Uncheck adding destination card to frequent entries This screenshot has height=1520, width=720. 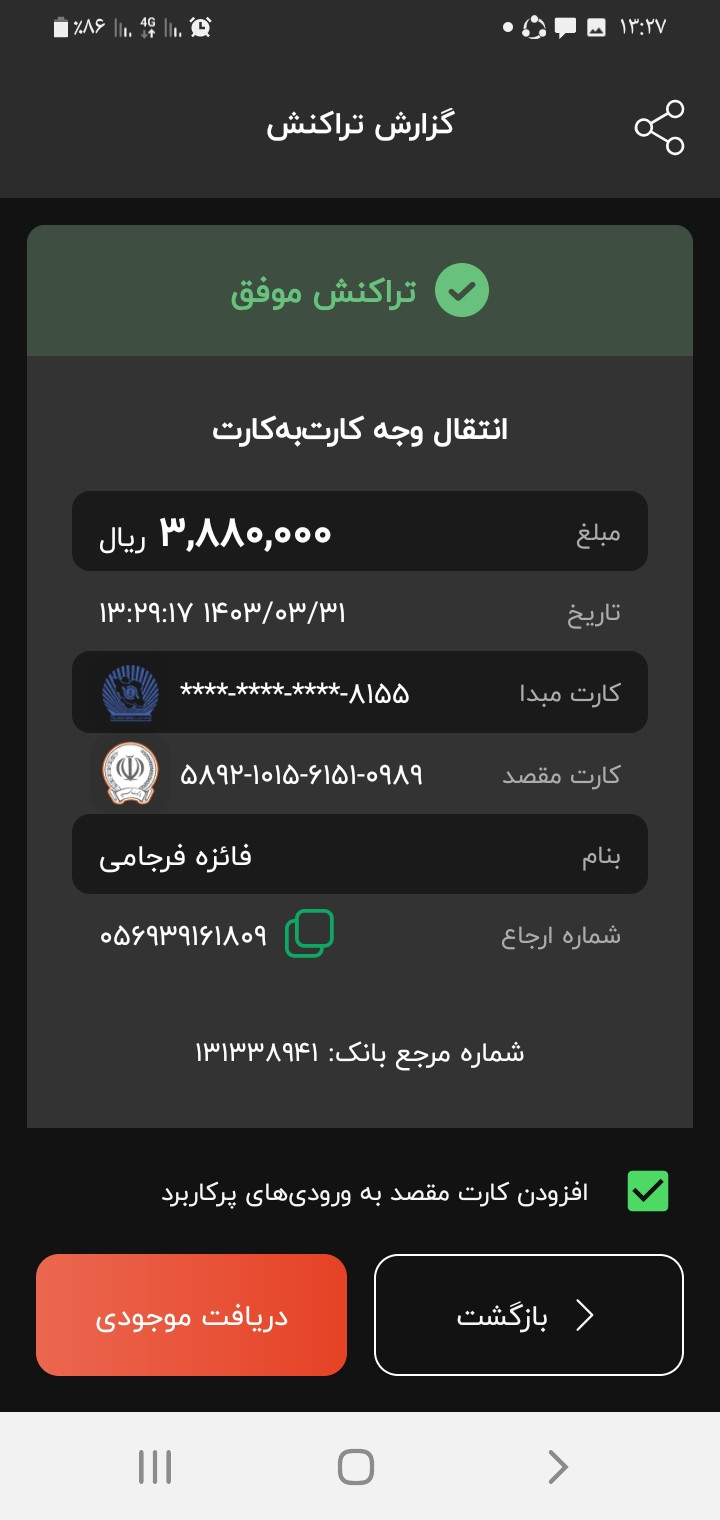(x=647, y=1191)
